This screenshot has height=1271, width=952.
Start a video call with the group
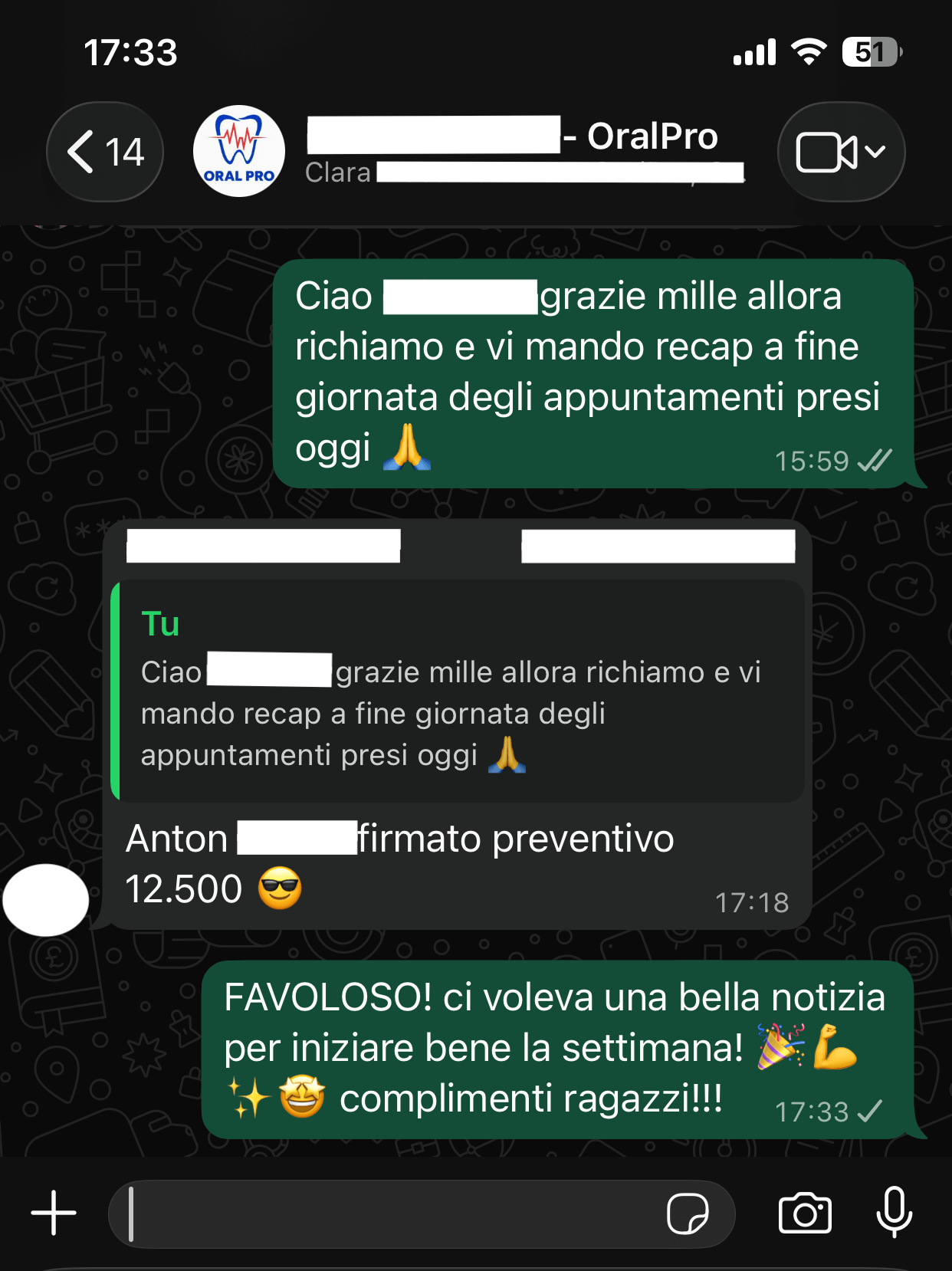coord(840,152)
